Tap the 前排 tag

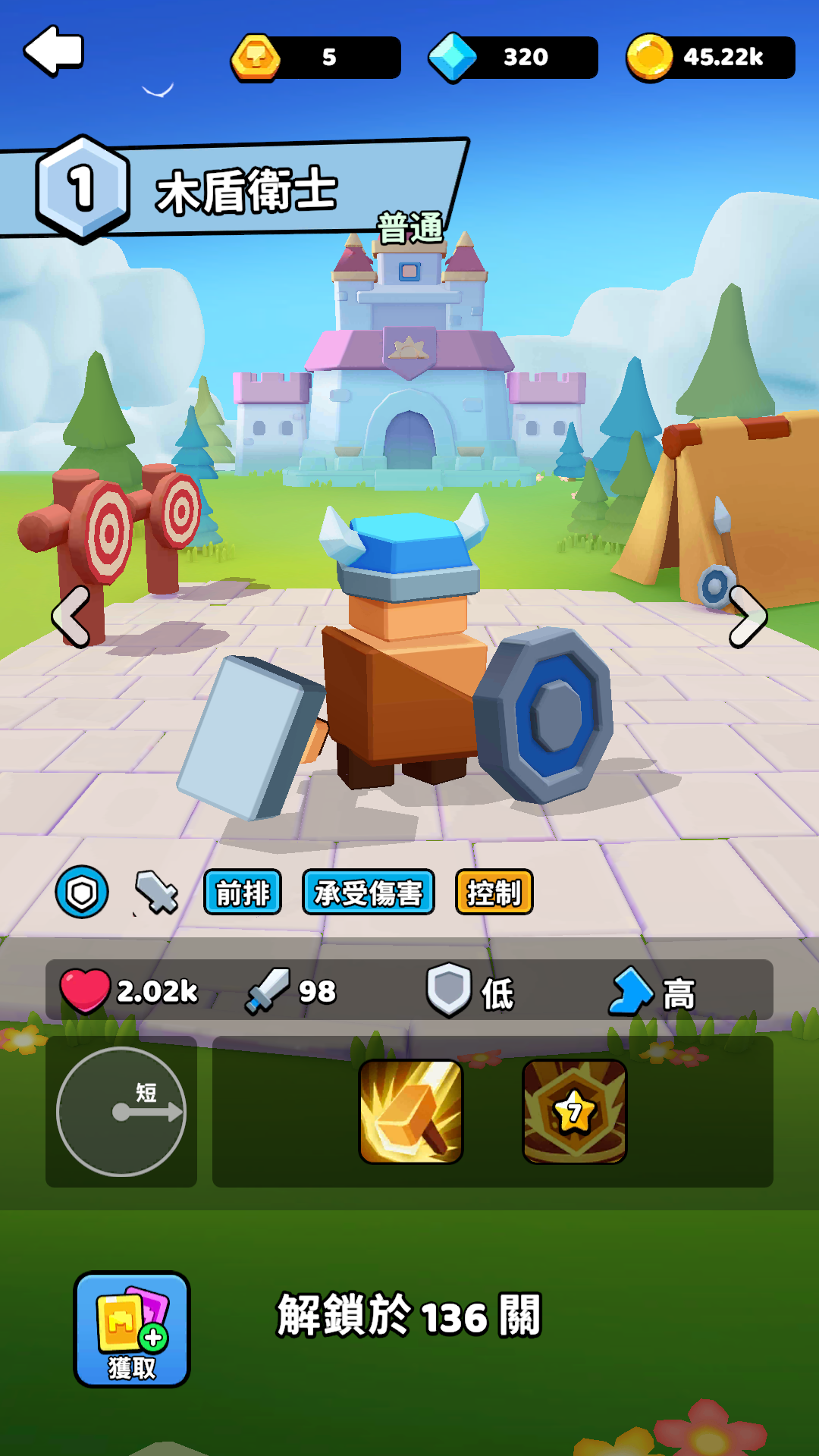(x=243, y=893)
